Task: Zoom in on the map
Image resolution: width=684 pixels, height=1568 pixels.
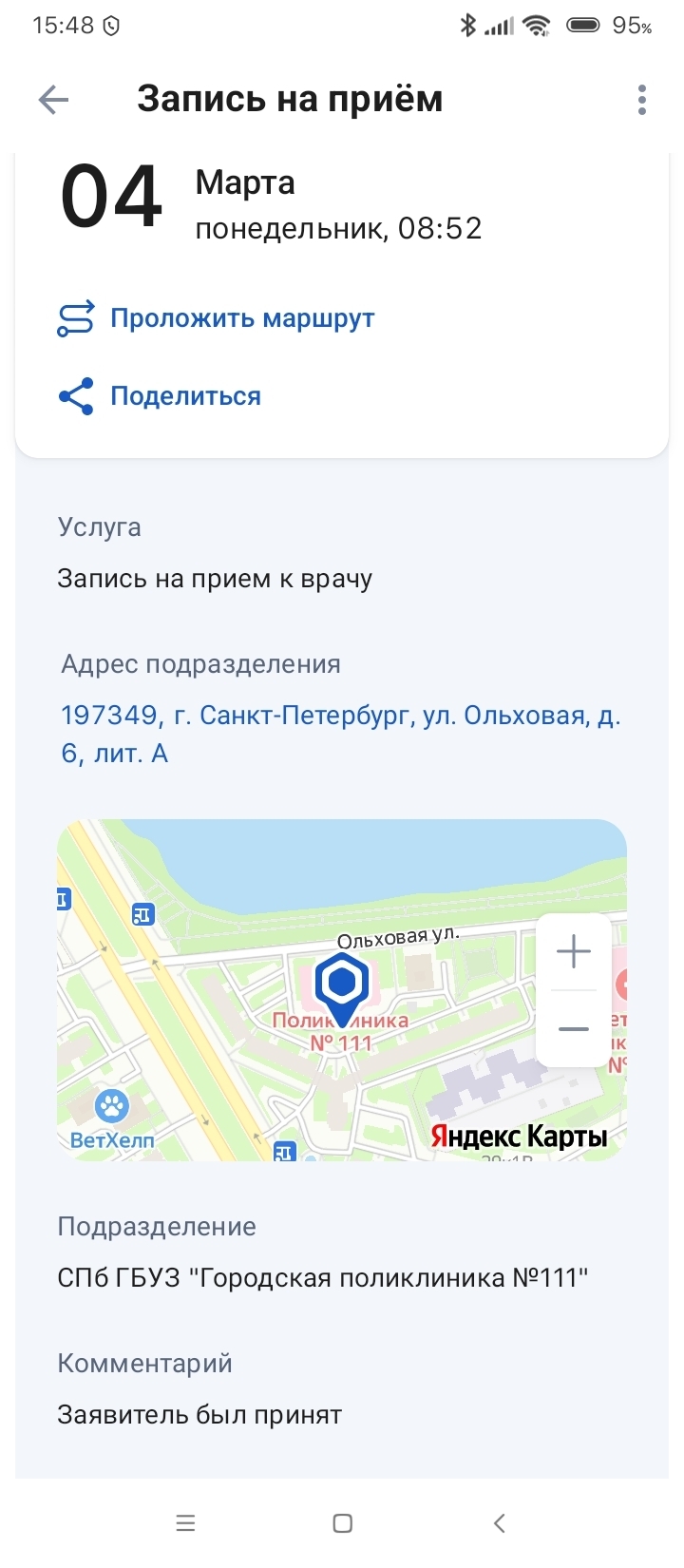Action: point(574,951)
